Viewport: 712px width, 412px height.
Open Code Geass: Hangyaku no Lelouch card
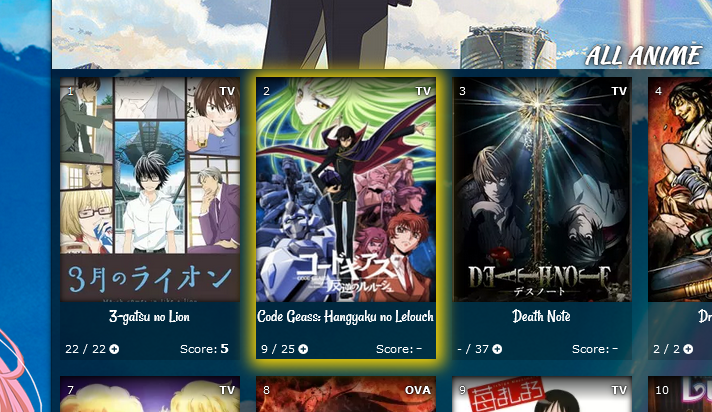coord(345,190)
